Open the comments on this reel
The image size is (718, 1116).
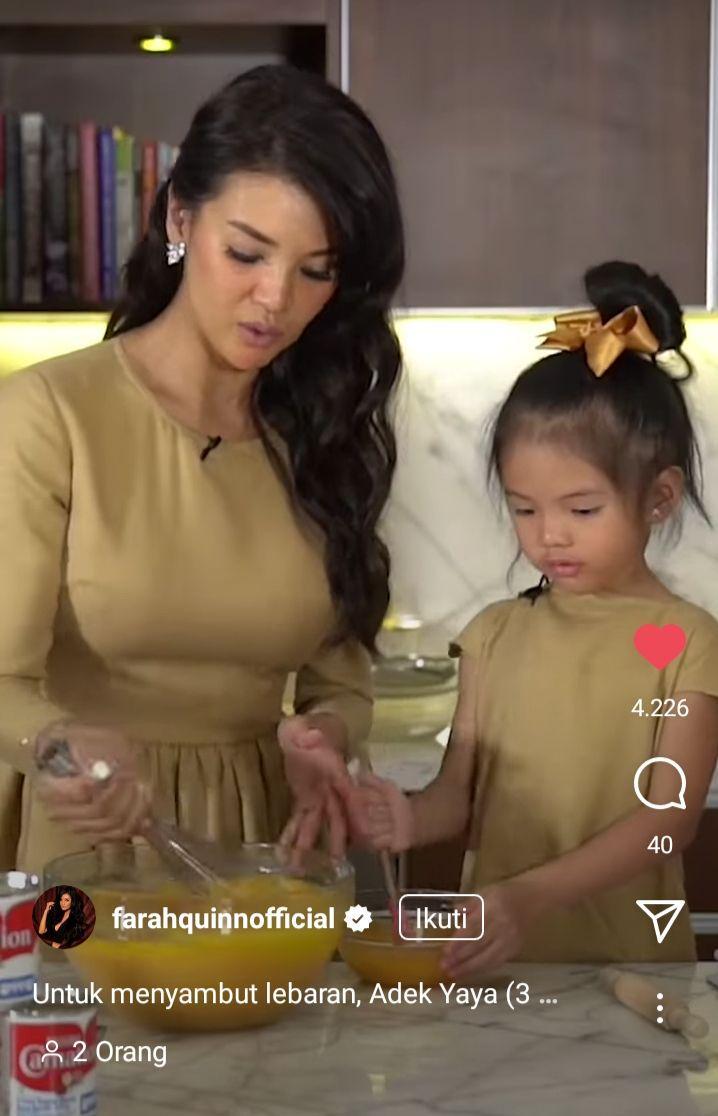660,784
